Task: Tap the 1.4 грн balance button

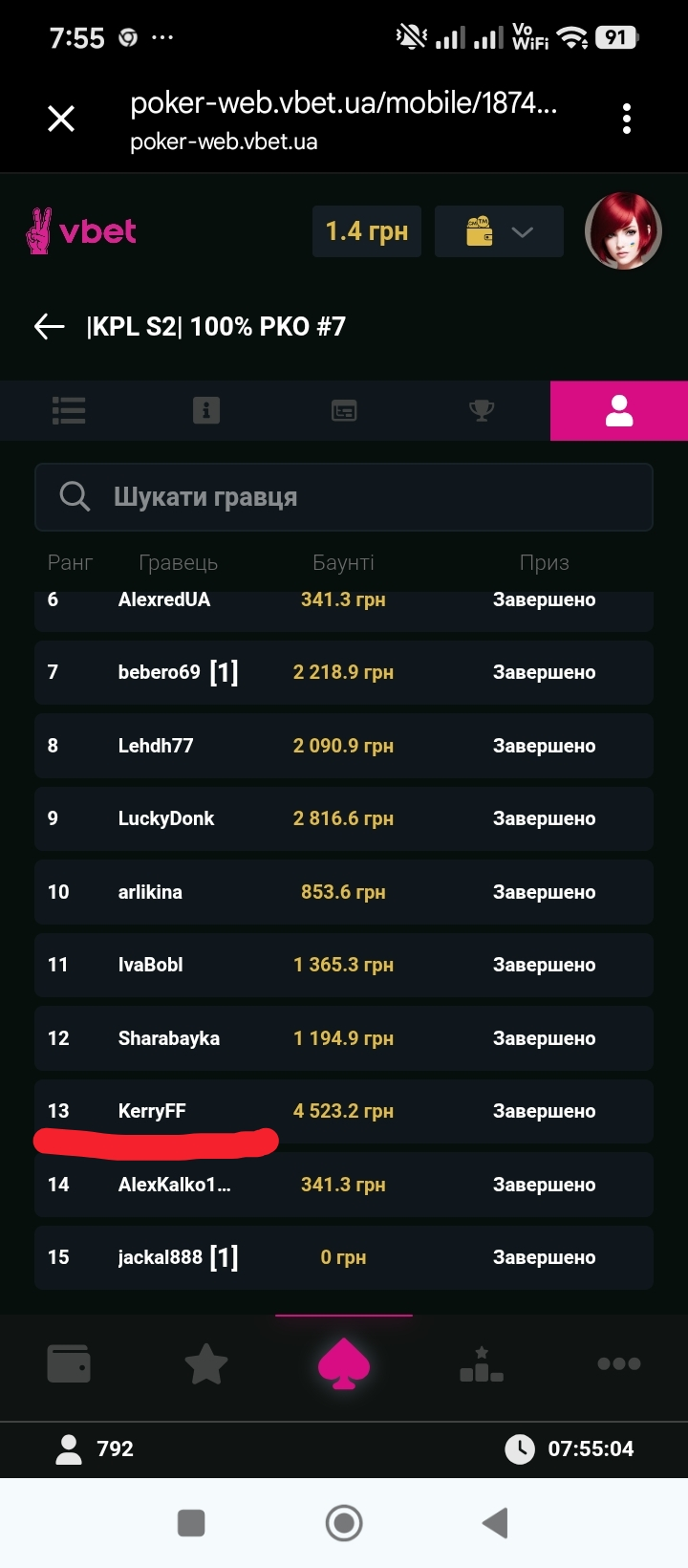Action: point(366,231)
